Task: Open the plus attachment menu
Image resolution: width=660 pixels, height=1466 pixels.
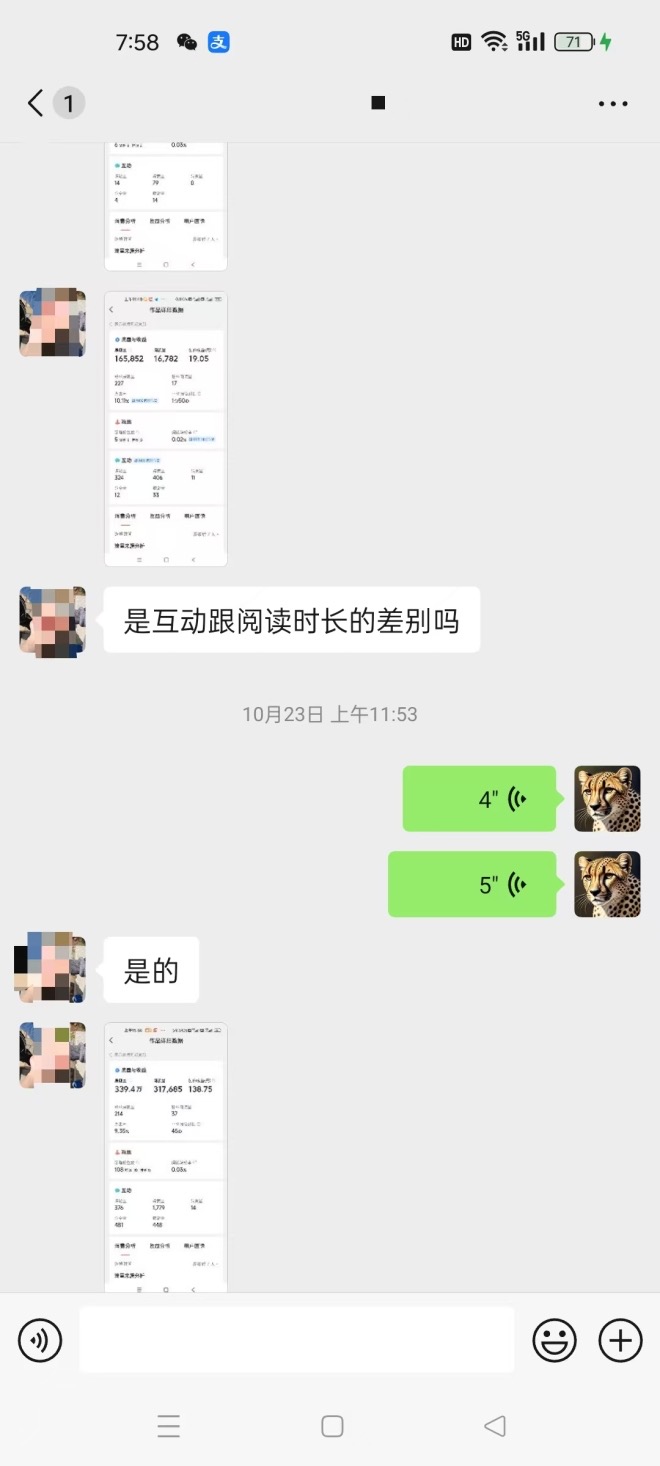Action: [x=620, y=1340]
